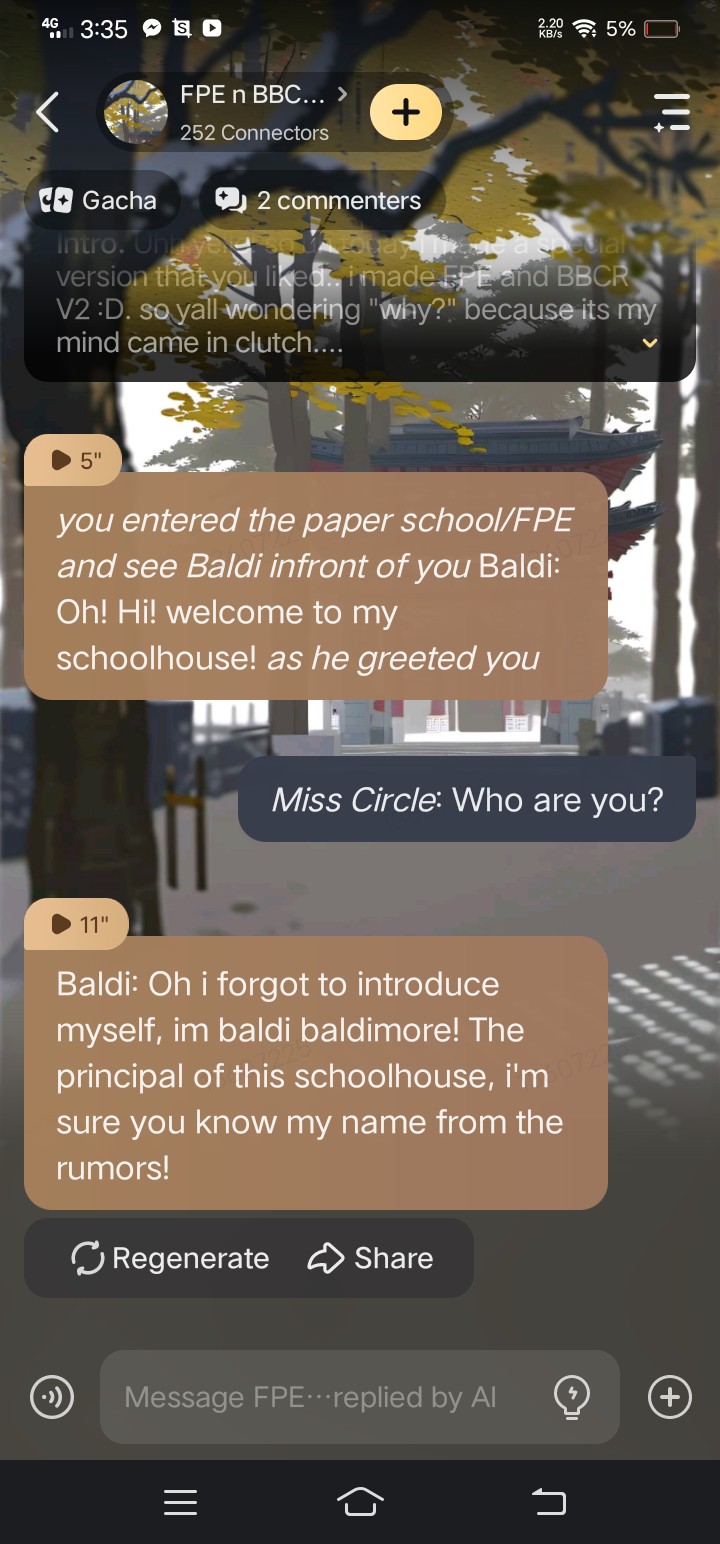This screenshot has height=1544, width=720.
Task: Go back using the top-left arrow
Action: click(47, 112)
